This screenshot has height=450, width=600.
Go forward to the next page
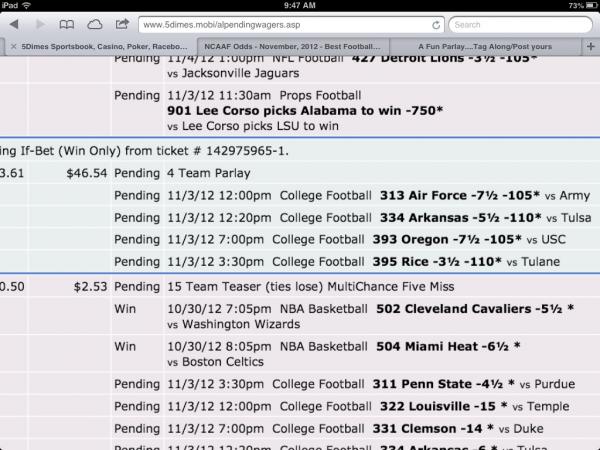(x=41, y=24)
